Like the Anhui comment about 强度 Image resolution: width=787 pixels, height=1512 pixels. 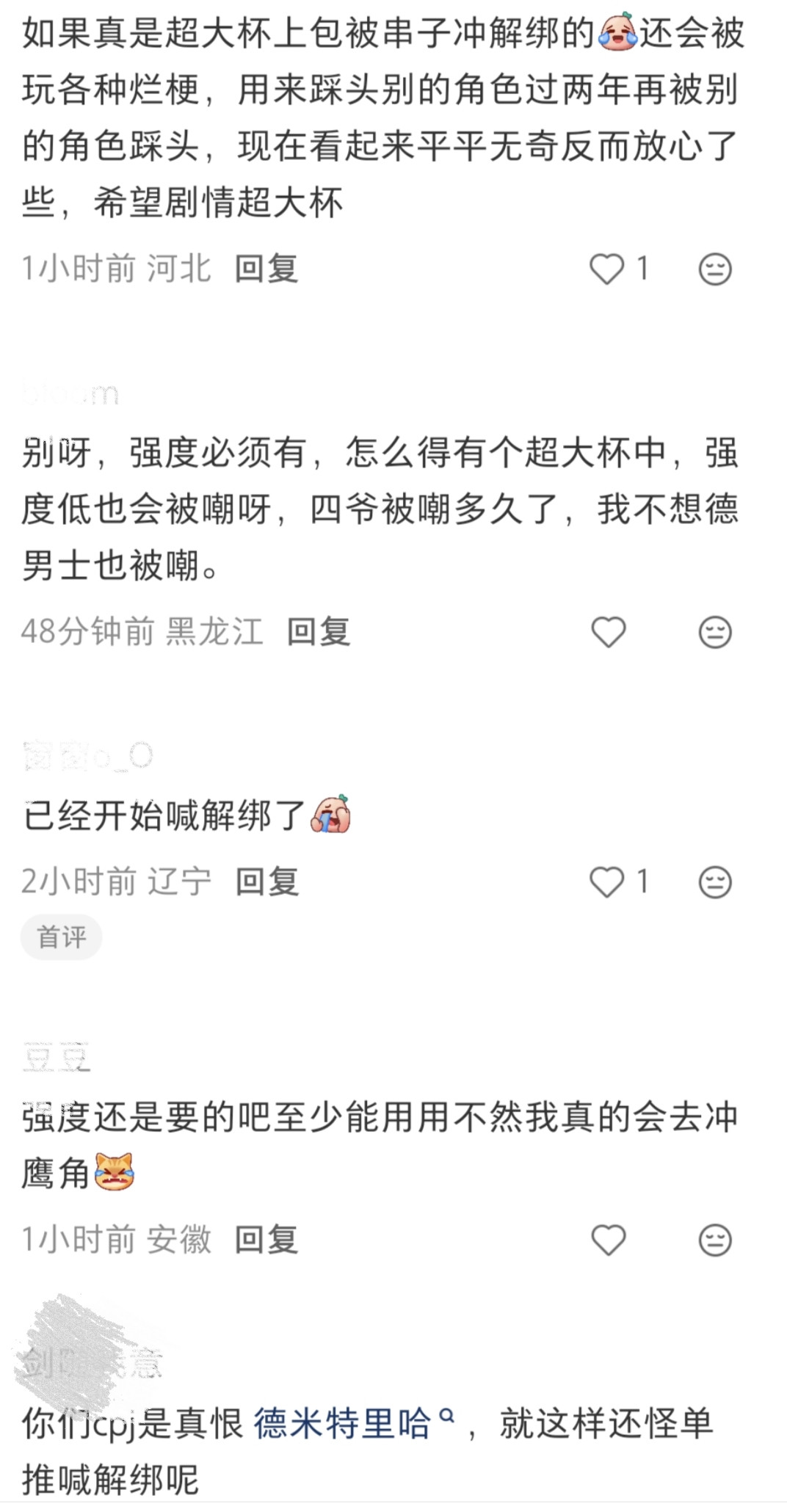(608, 1240)
